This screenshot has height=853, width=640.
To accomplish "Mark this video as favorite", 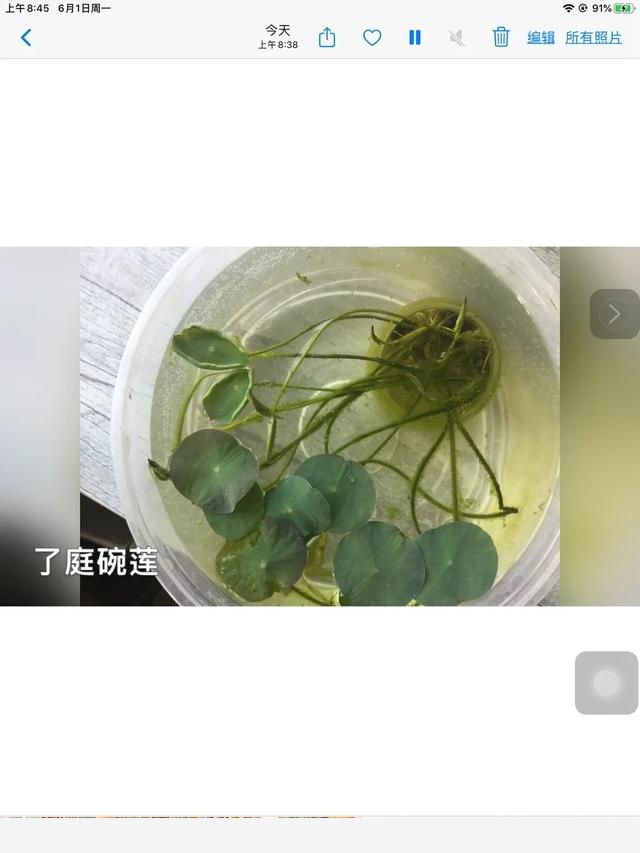I will coord(372,38).
